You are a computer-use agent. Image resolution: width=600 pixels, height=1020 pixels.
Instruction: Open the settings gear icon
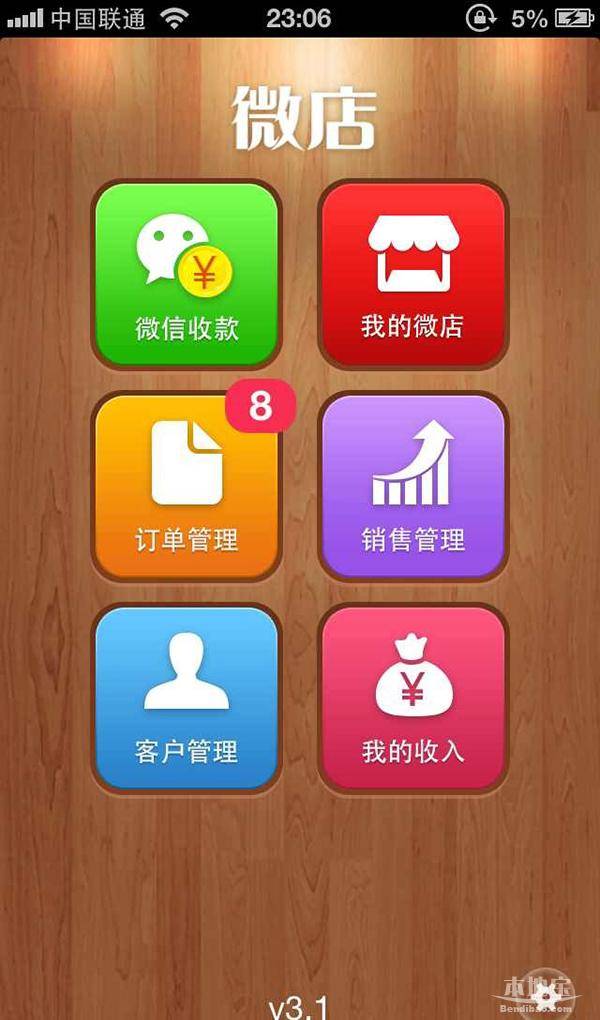546,996
